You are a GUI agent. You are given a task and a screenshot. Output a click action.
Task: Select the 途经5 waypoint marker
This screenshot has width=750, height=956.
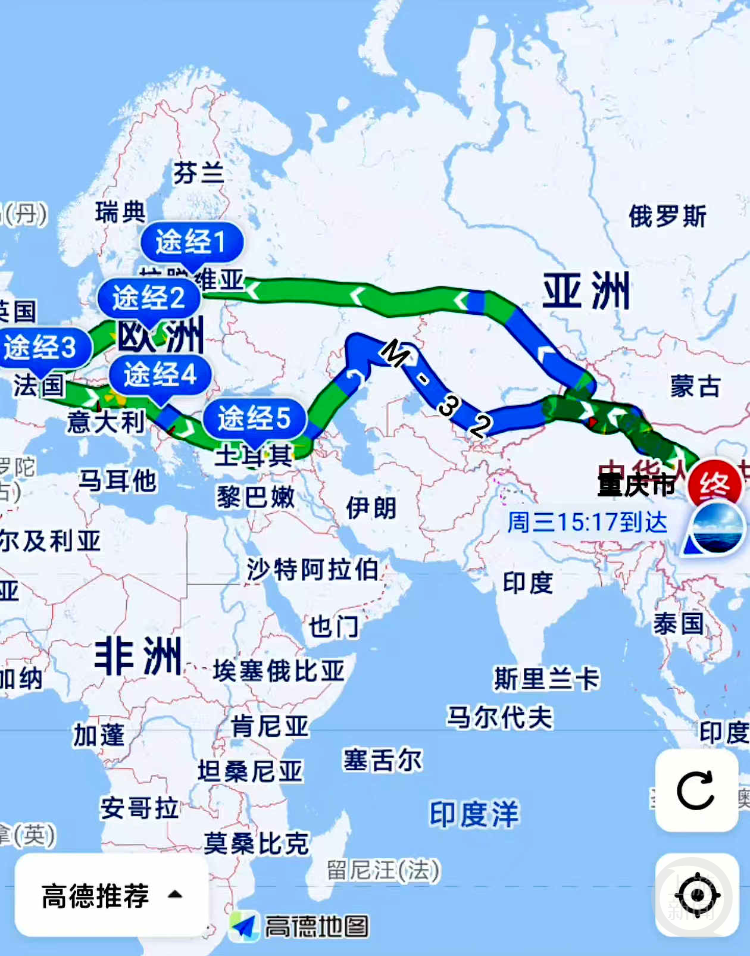pyautogui.click(x=254, y=418)
